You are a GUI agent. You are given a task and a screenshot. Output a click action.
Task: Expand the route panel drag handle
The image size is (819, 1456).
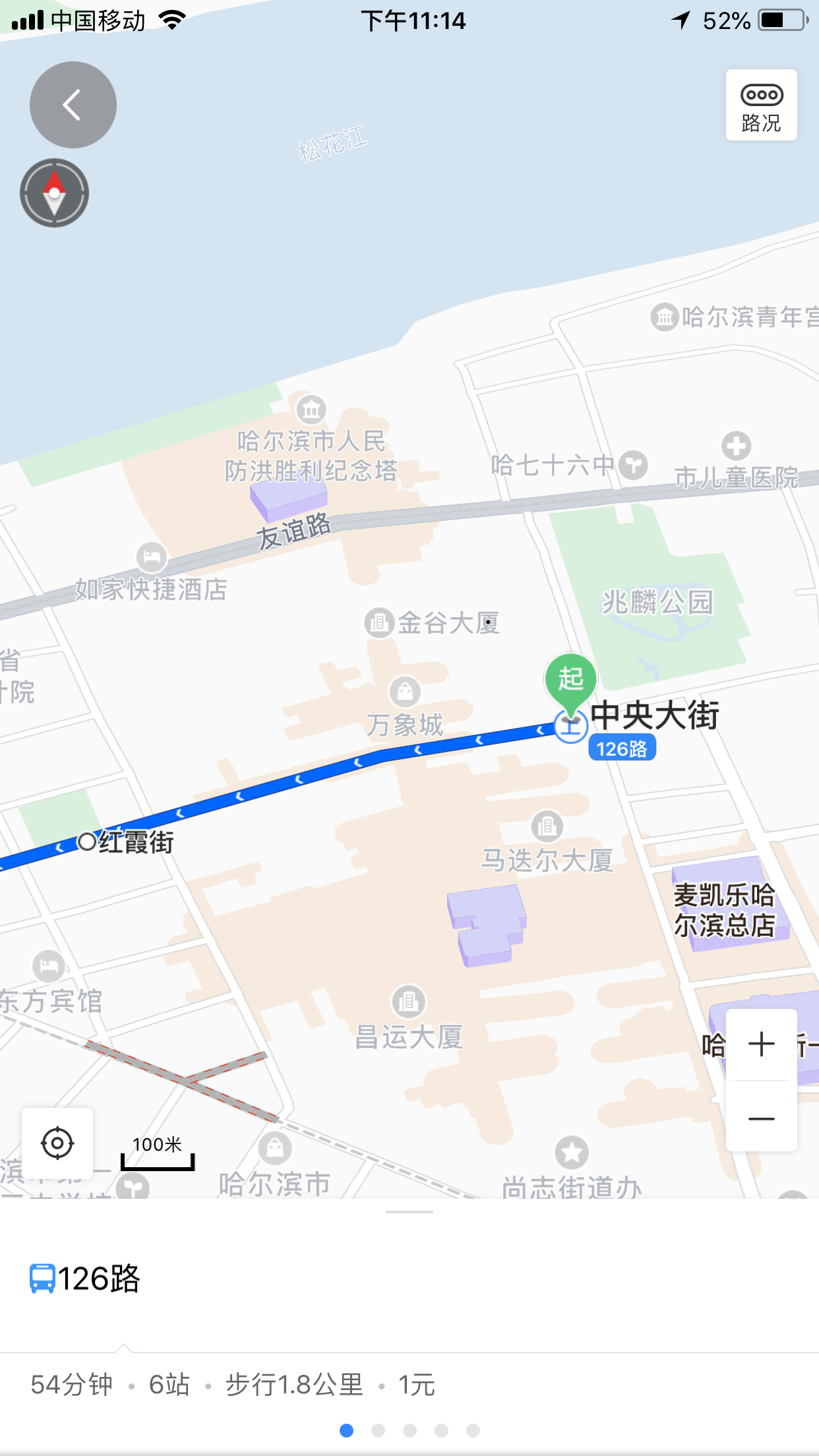tap(409, 1211)
